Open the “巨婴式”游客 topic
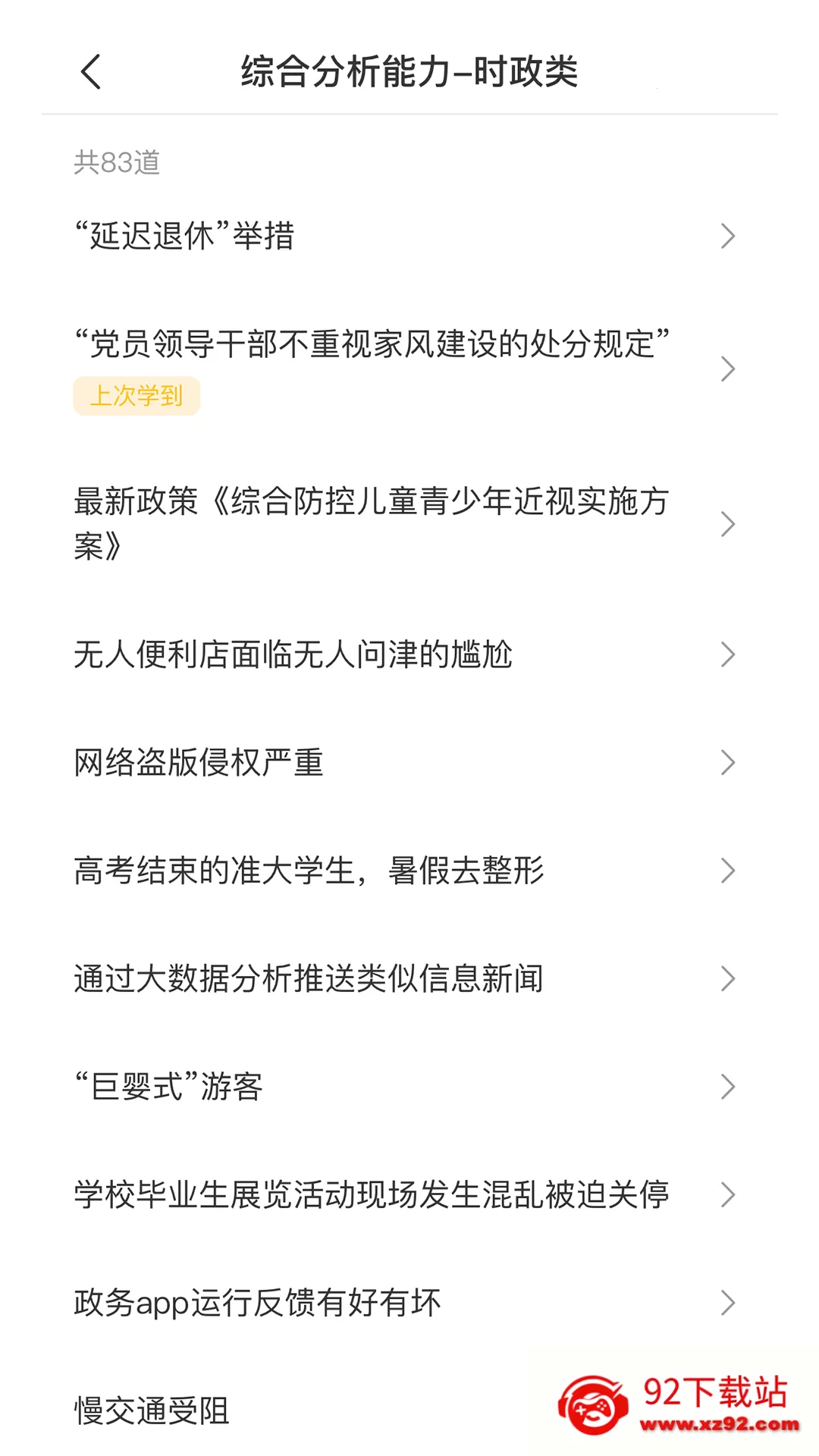Viewport: 819px width, 1456px height. click(168, 1087)
